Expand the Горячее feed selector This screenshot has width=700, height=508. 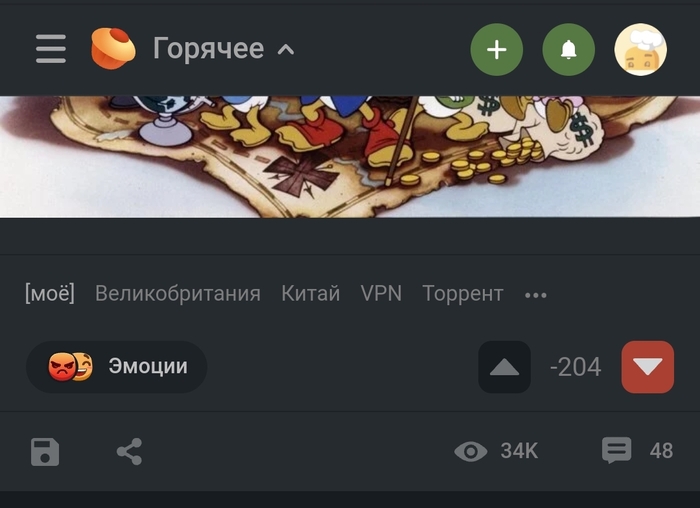(x=223, y=48)
